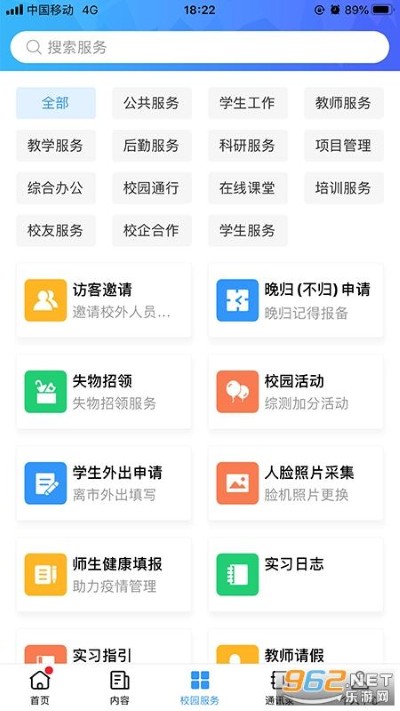Filter by 公共服务 category
The image size is (400, 711).
click(152, 103)
